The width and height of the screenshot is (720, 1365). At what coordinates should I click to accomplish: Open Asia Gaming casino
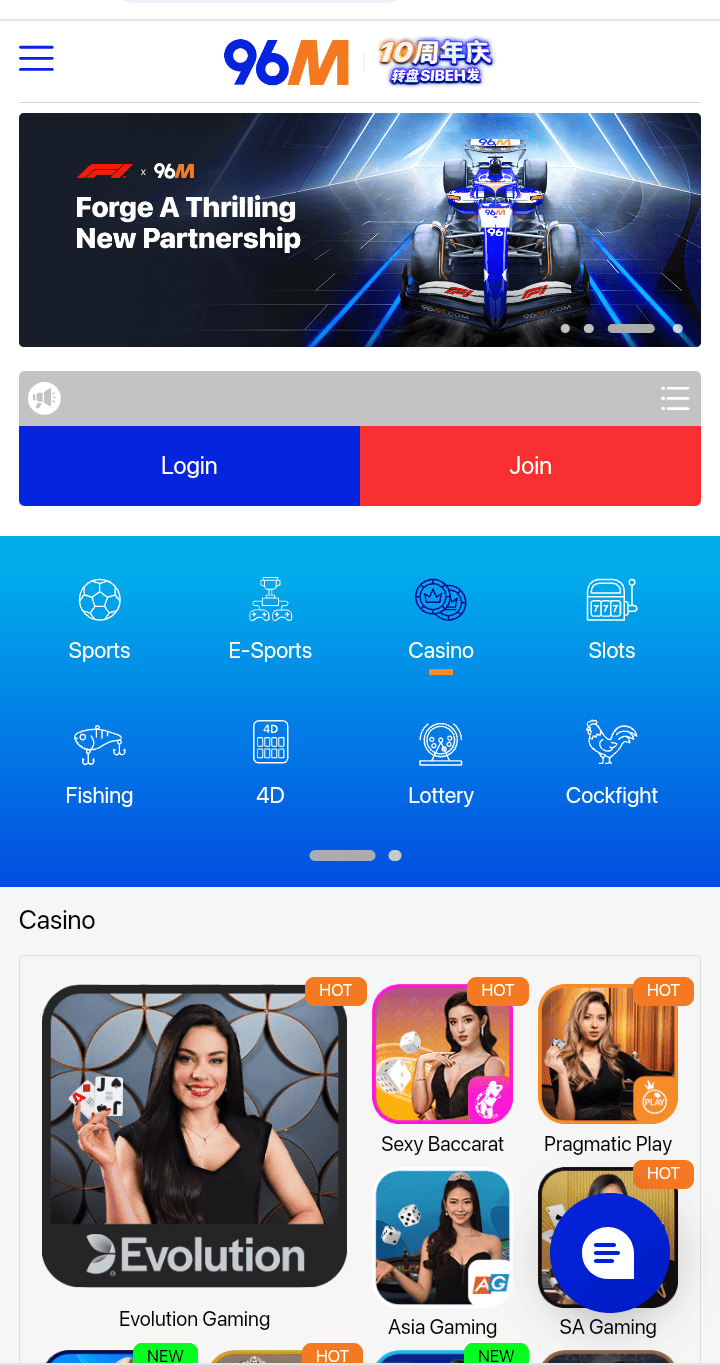442,1238
